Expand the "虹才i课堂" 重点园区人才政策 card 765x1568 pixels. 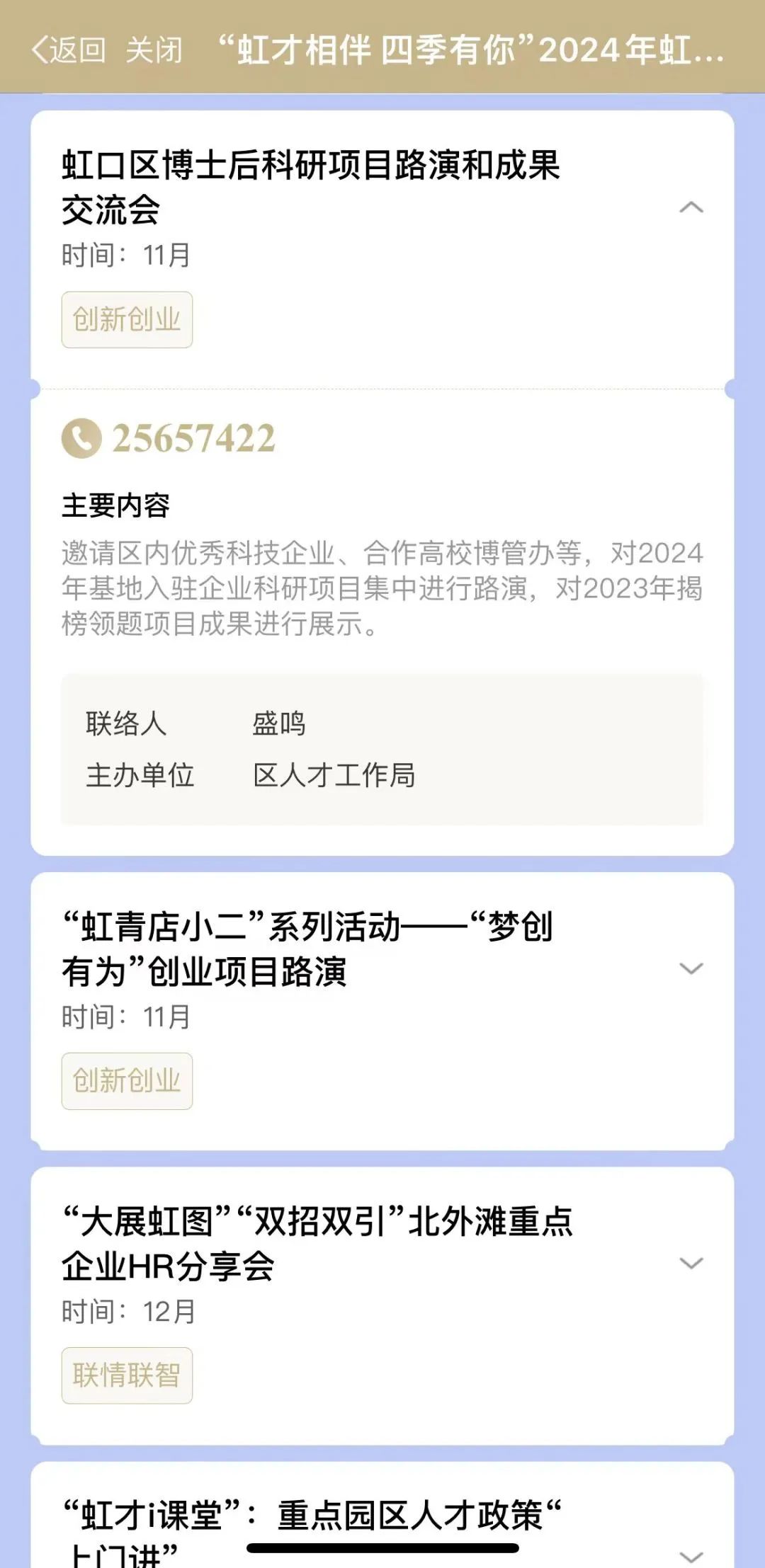[x=691, y=1555]
